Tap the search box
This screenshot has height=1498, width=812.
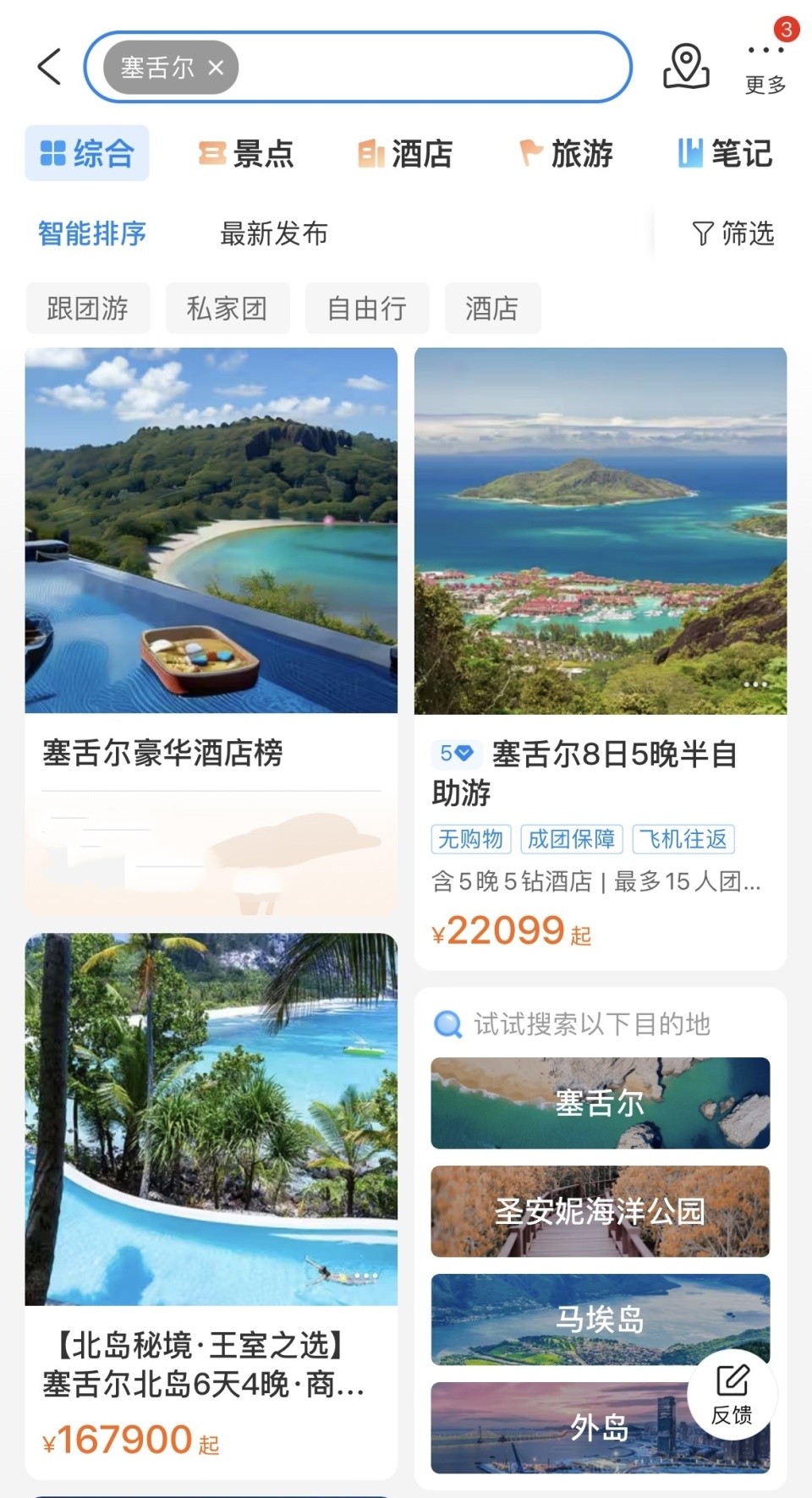click(431, 68)
